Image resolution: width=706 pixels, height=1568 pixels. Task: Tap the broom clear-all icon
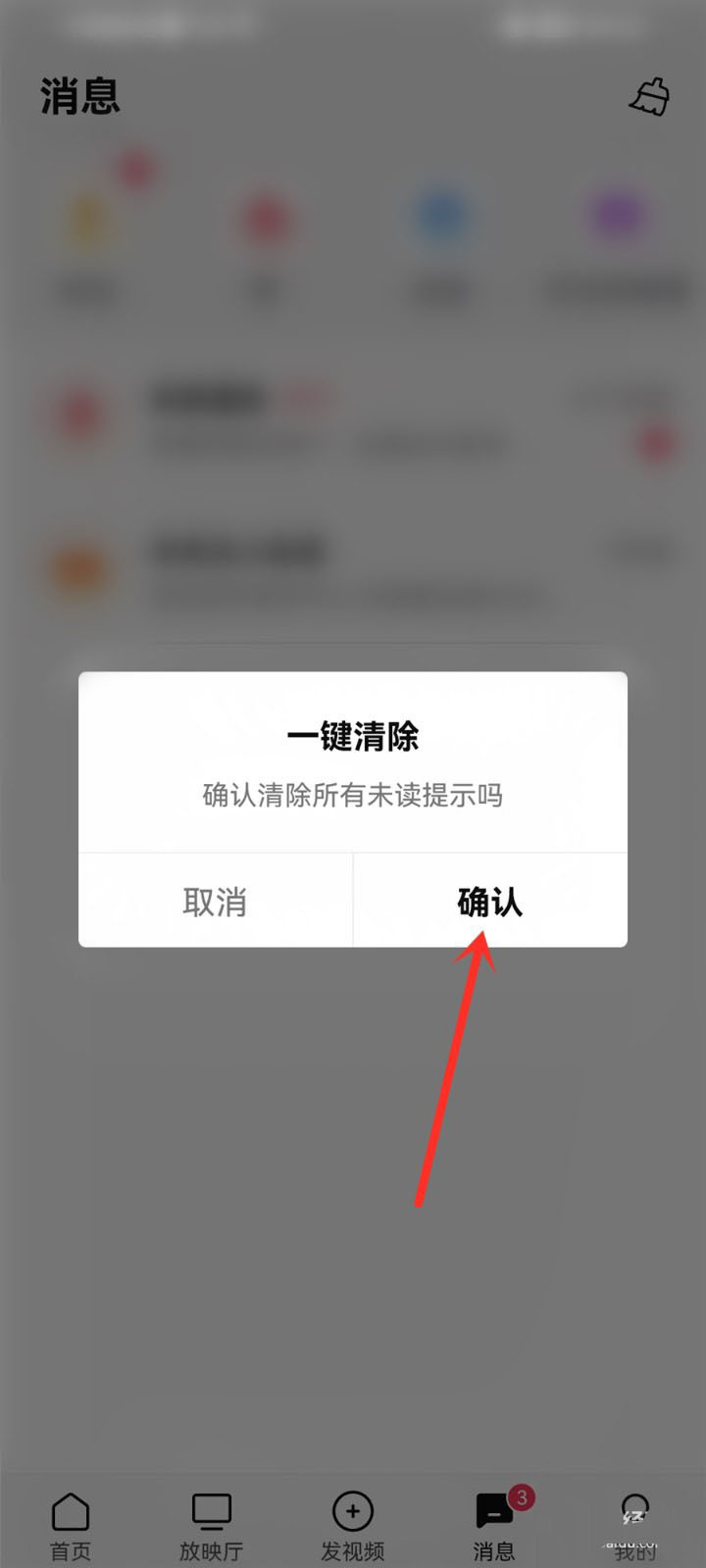[x=650, y=97]
